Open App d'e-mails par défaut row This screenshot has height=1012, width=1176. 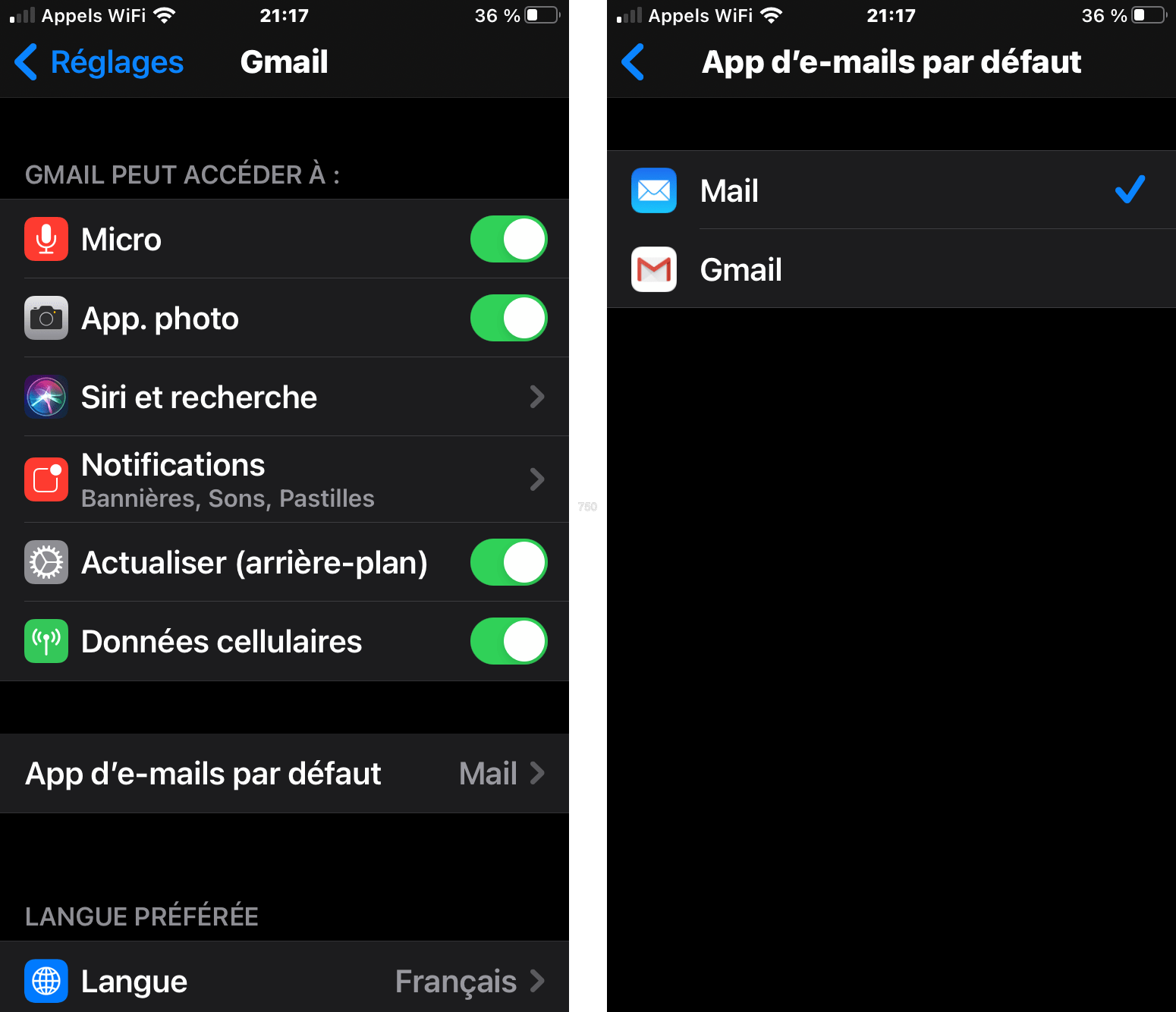coord(285,773)
